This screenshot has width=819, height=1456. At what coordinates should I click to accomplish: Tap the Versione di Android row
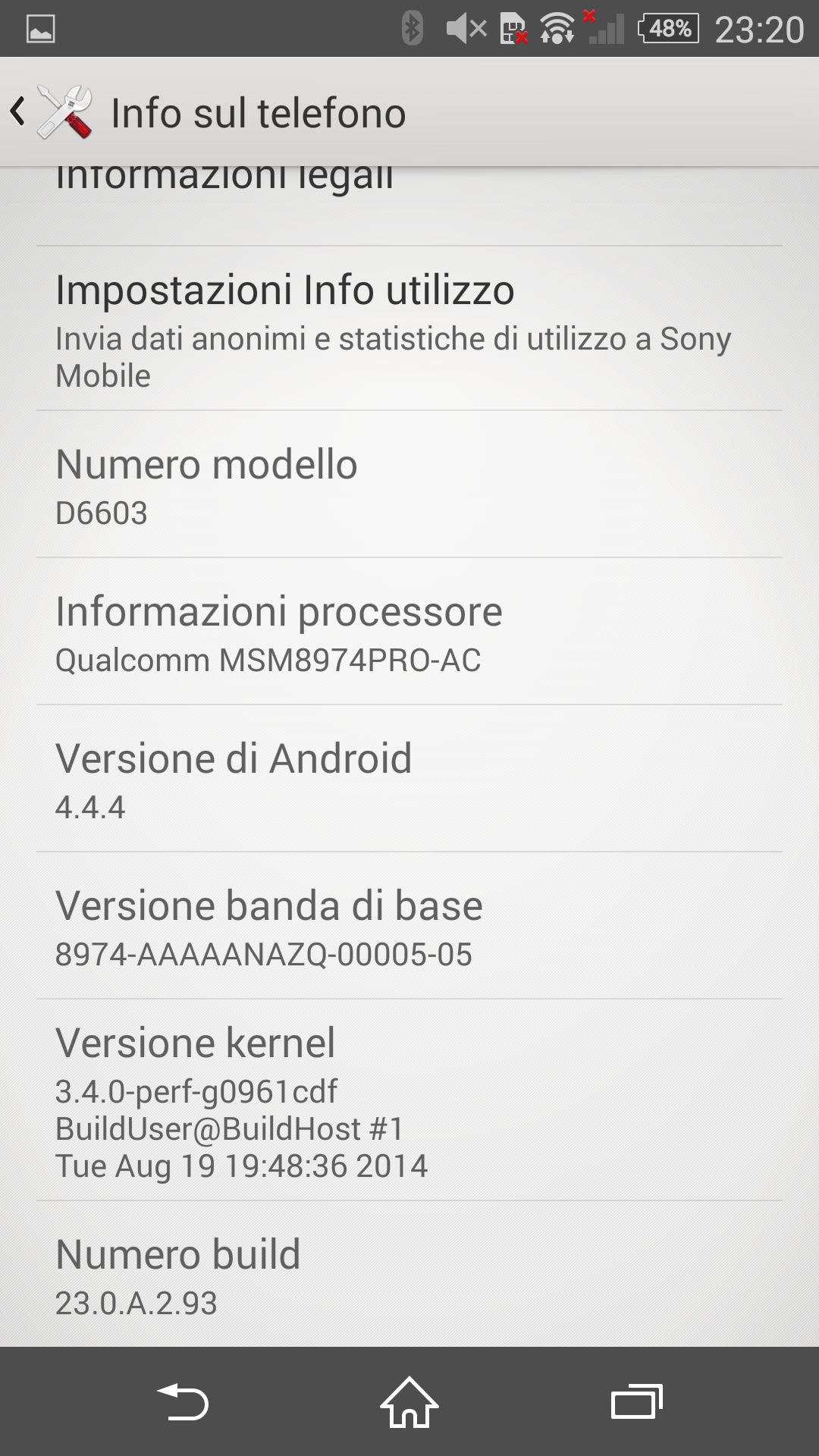pyautogui.click(x=409, y=779)
